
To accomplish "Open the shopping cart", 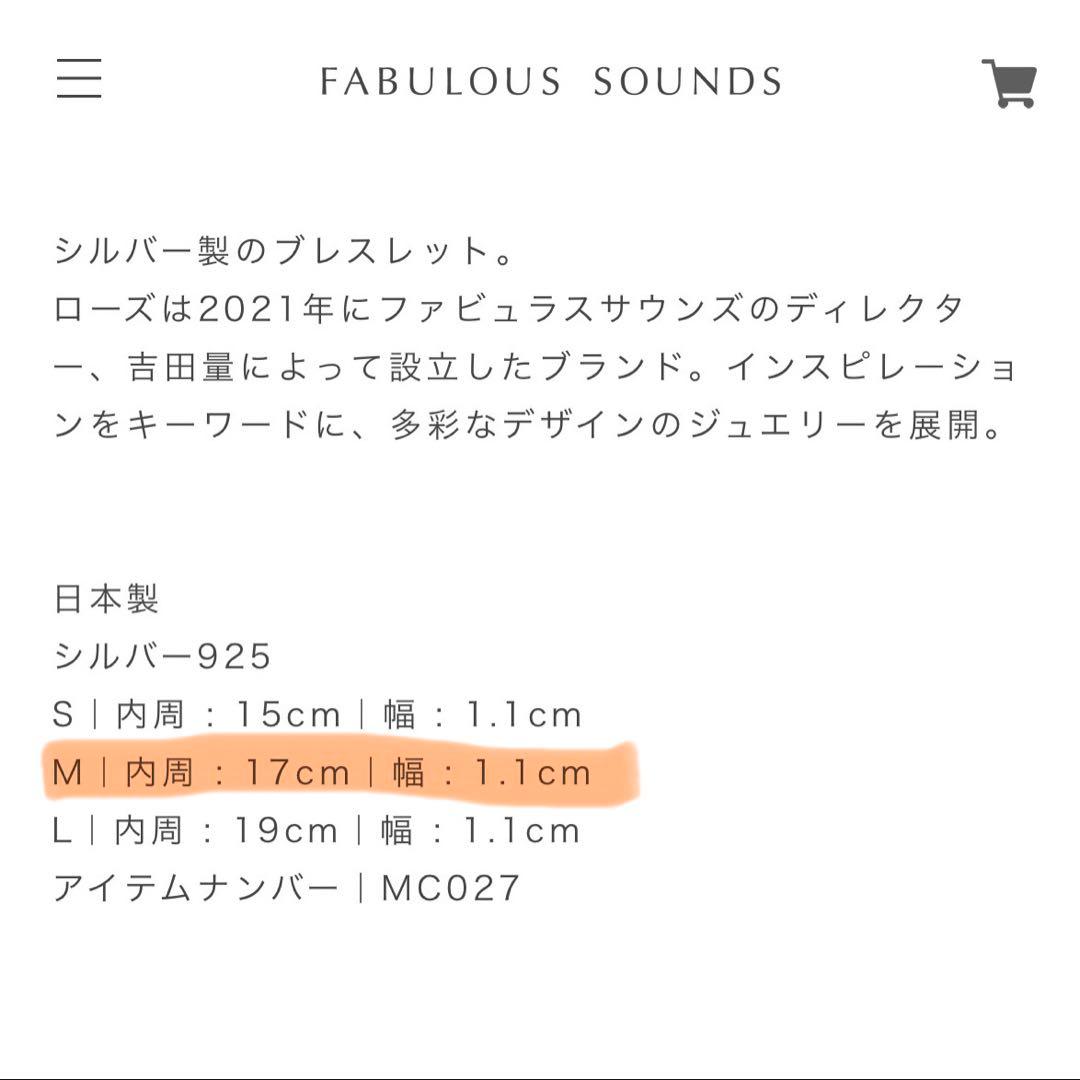I will pyautogui.click(x=1009, y=82).
